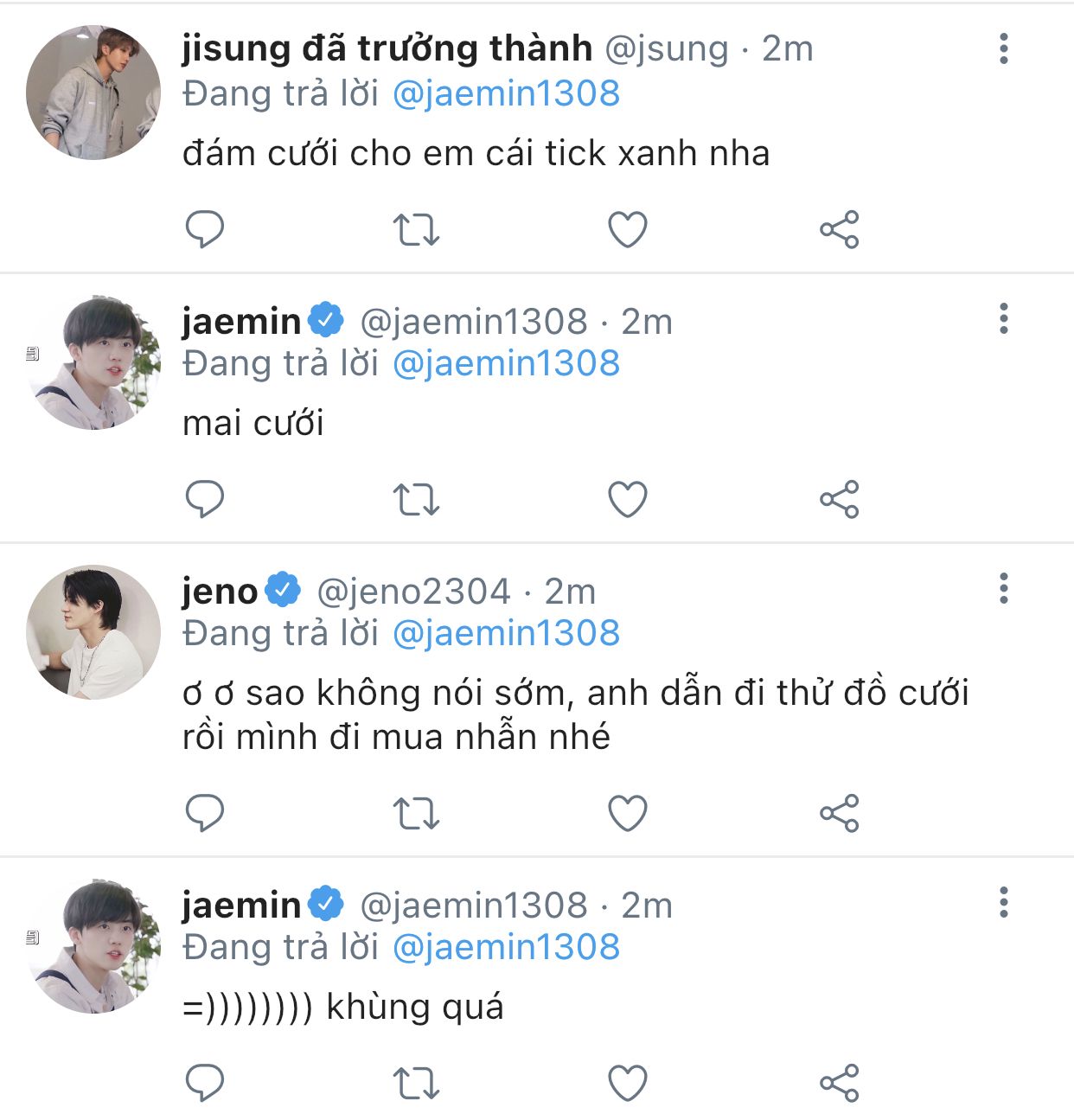This screenshot has height=1120, width=1074.
Task: Retweet jisung's đám cưới tweet
Action: click(416, 229)
